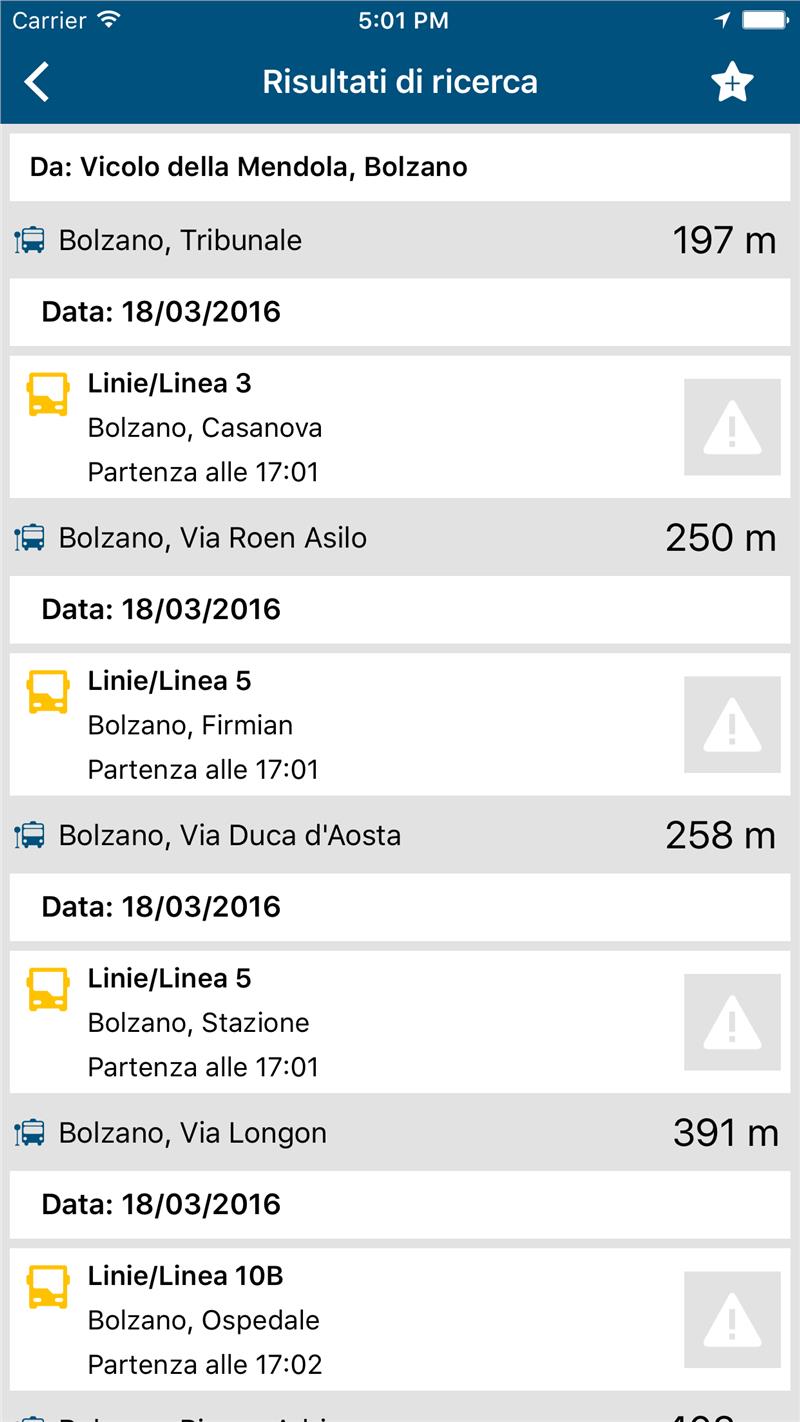Tap the warning icon for Linea 3 Casanova
This screenshot has height=1422, width=800.
[732, 427]
